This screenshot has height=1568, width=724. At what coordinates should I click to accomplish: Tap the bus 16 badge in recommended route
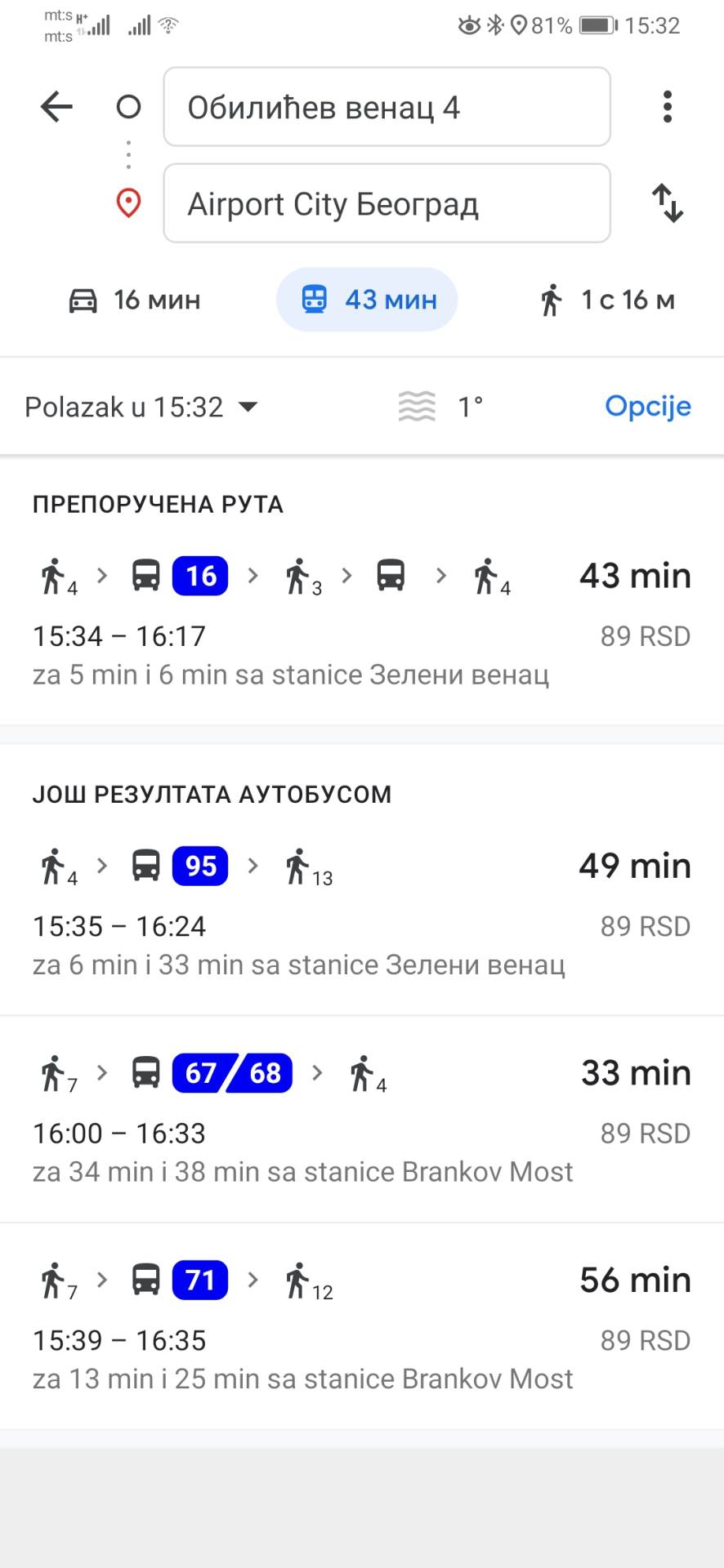(x=199, y=575)
